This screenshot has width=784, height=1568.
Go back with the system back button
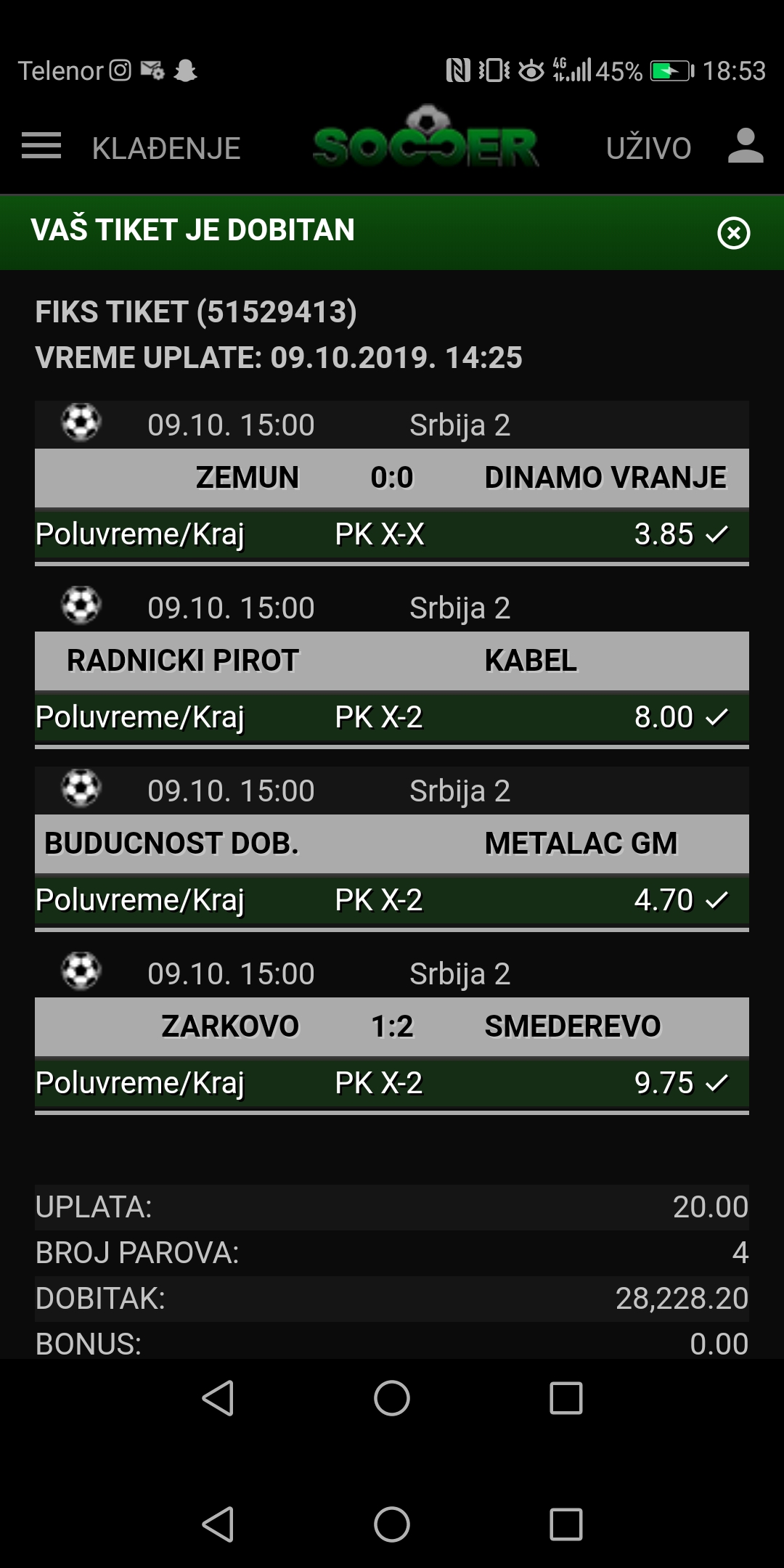tap(218, 1524)
